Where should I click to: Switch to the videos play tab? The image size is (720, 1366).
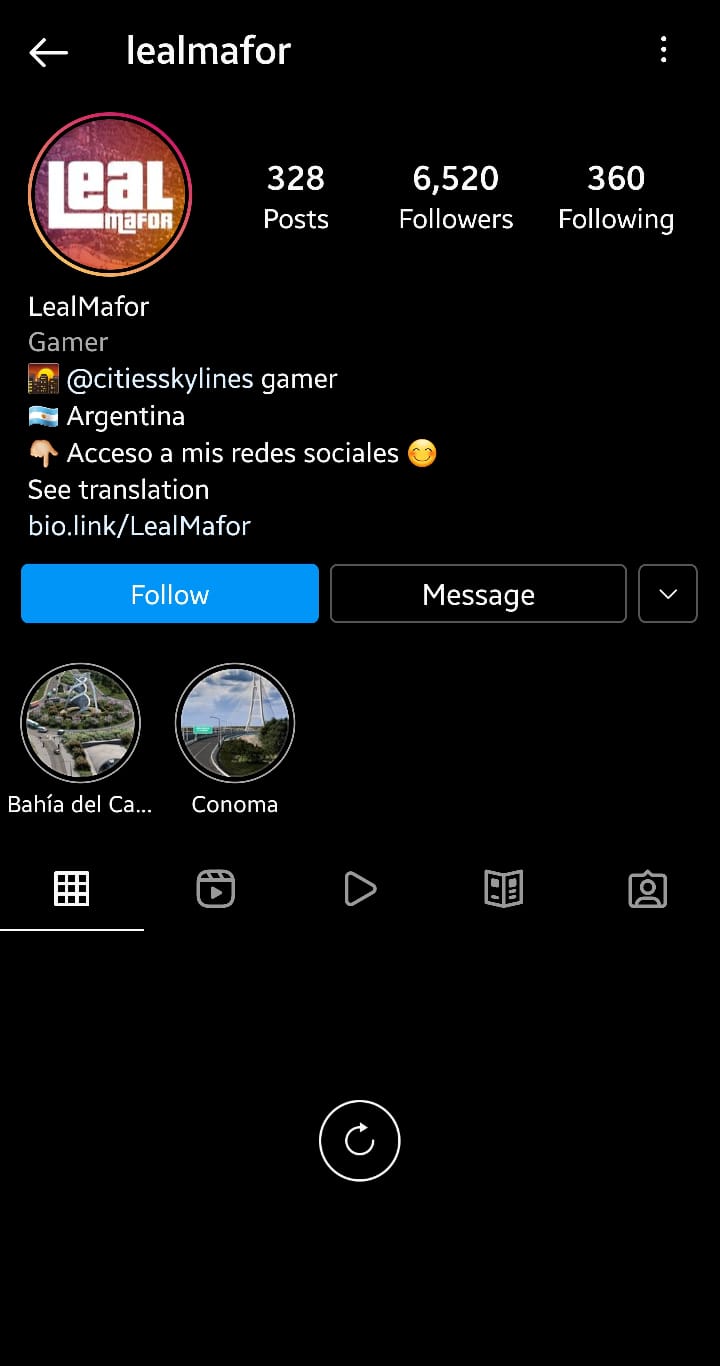pyautogui.click(x=360, y=888)
